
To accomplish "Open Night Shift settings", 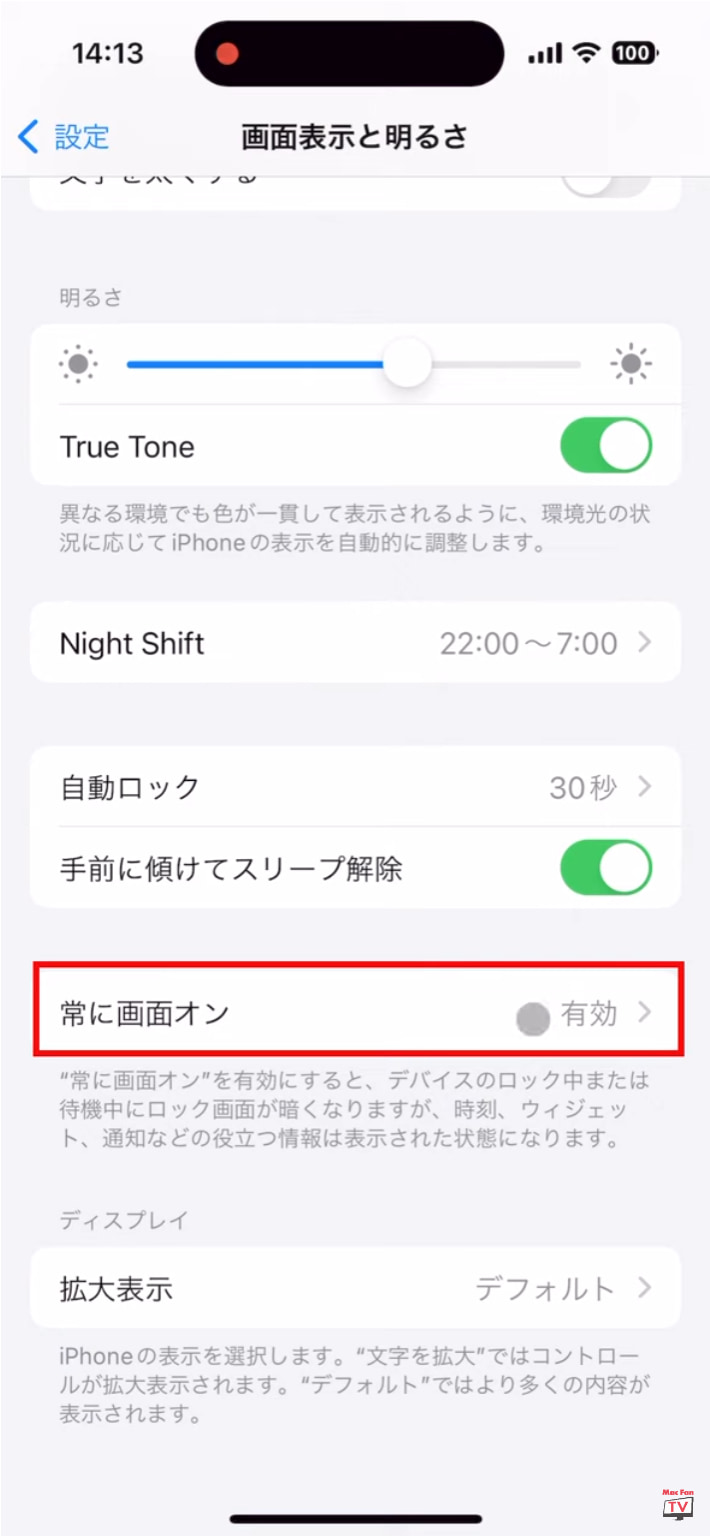I will (x=356, y=643).
